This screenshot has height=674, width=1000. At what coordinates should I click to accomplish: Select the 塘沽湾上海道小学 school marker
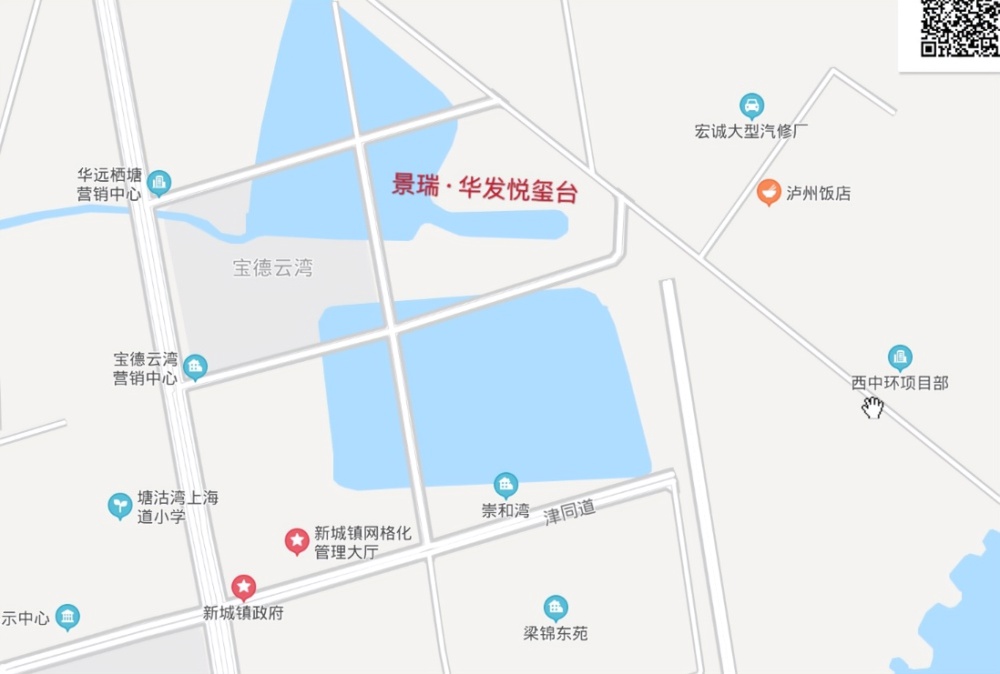click(x=120, y=506)
